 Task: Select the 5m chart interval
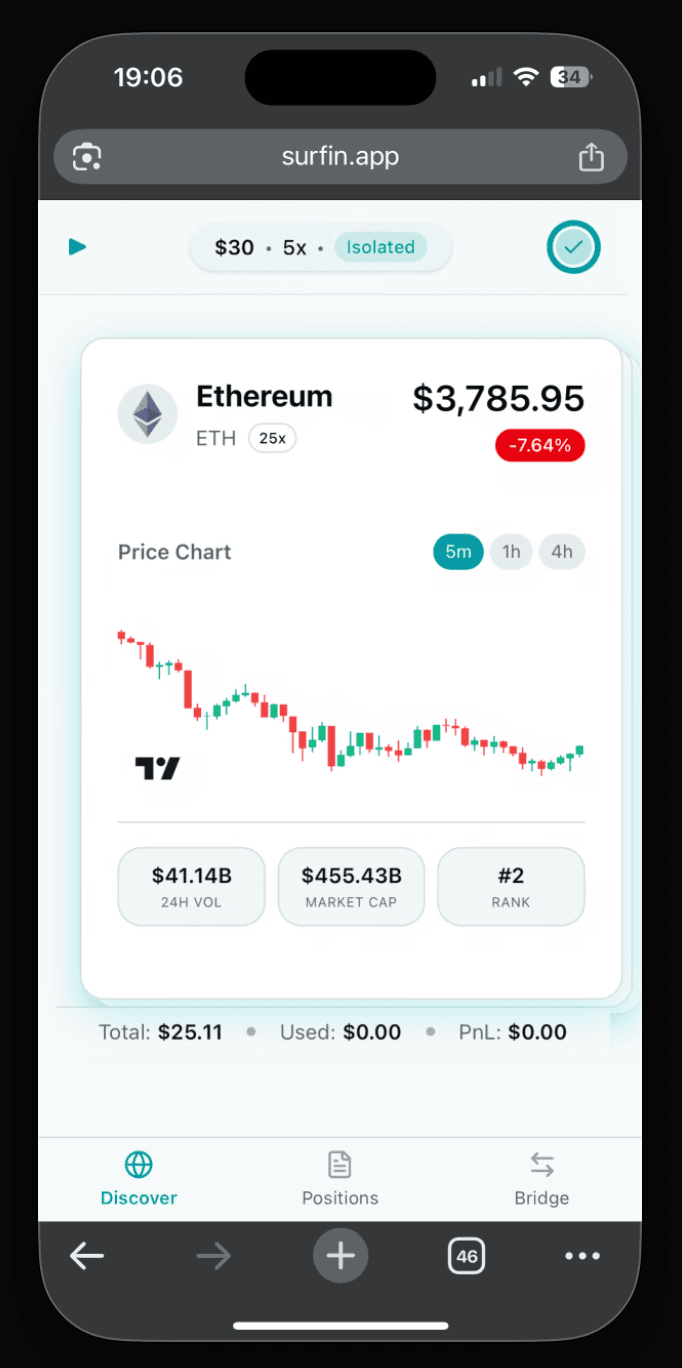tap(458, 552)
